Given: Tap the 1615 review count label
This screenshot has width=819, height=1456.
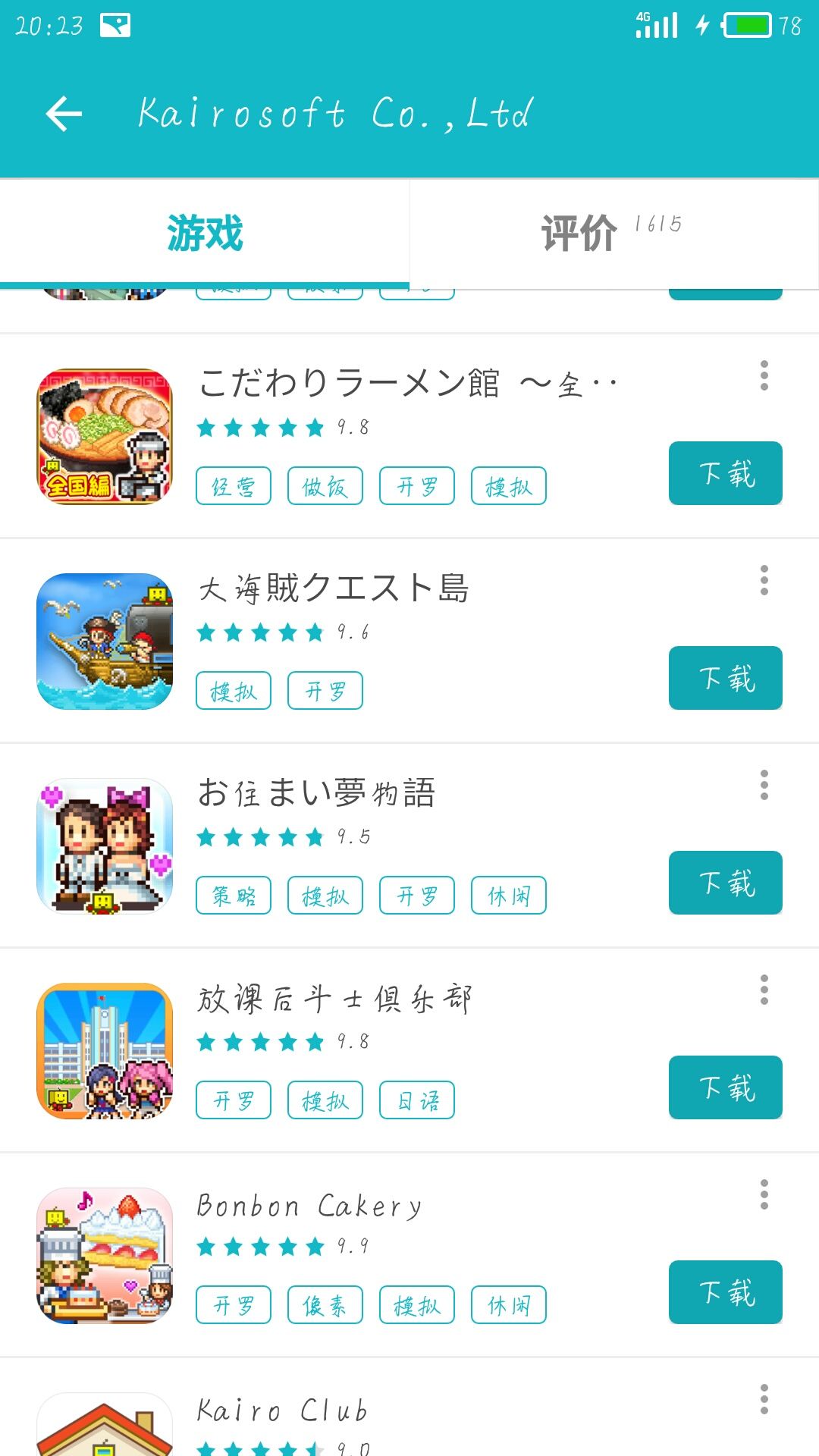Looking at the screenshot, I should pos(659,224).
